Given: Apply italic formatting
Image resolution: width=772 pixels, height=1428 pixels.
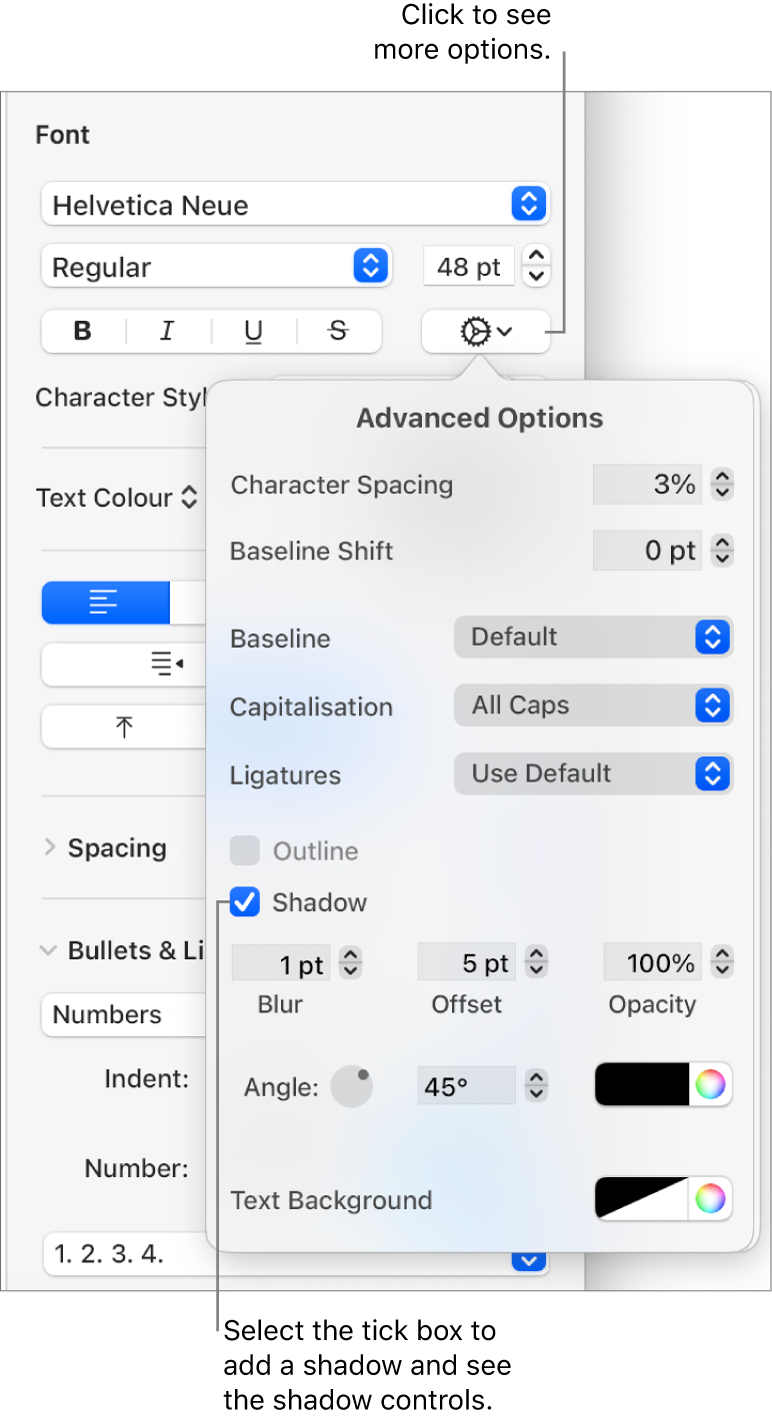Looking at the screenshot, I should coord(167,332).
